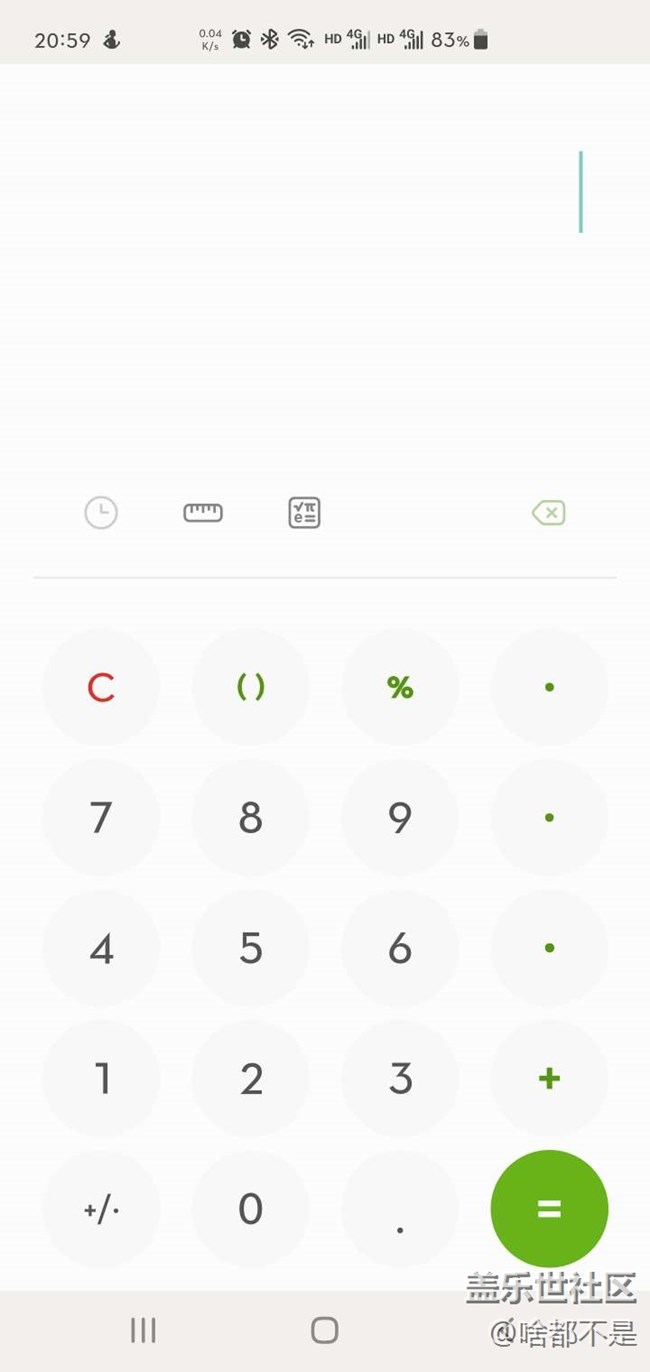This screenshot has height=1372, width=650.
Task: Enter the digit 2
Action: pos(250,1078)
